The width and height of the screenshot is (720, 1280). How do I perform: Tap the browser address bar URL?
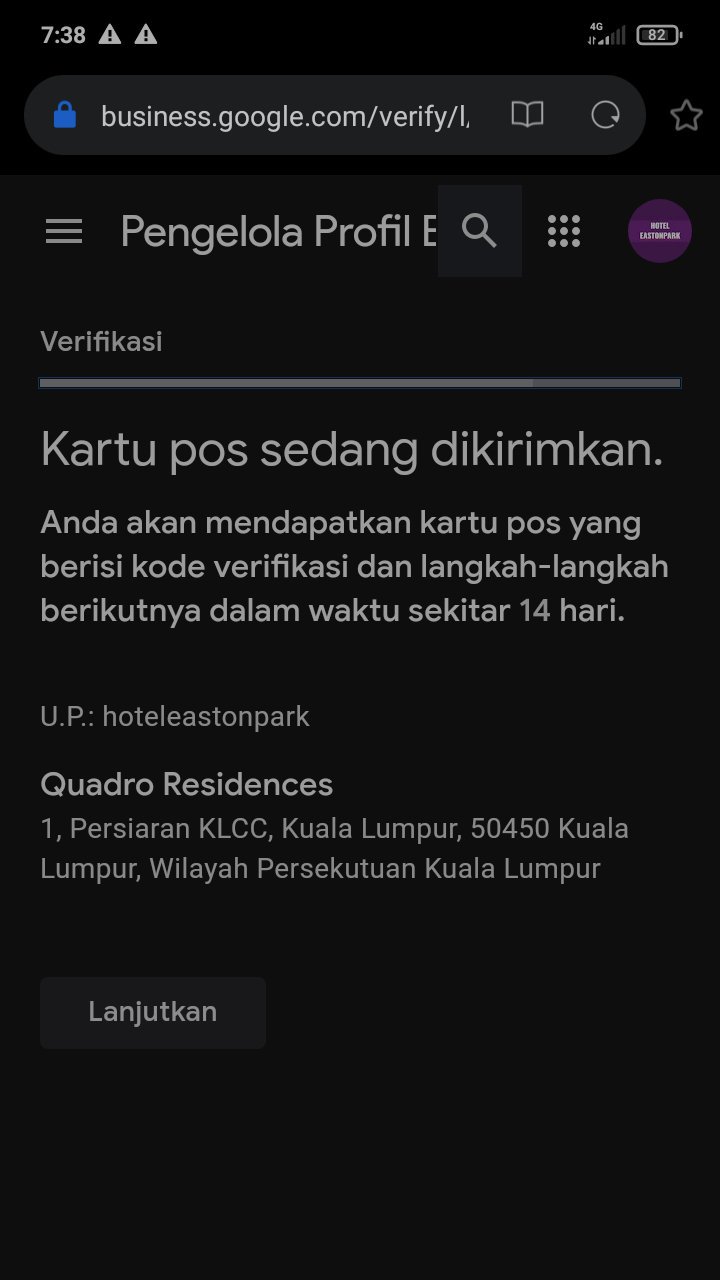(x=285, y=116)
